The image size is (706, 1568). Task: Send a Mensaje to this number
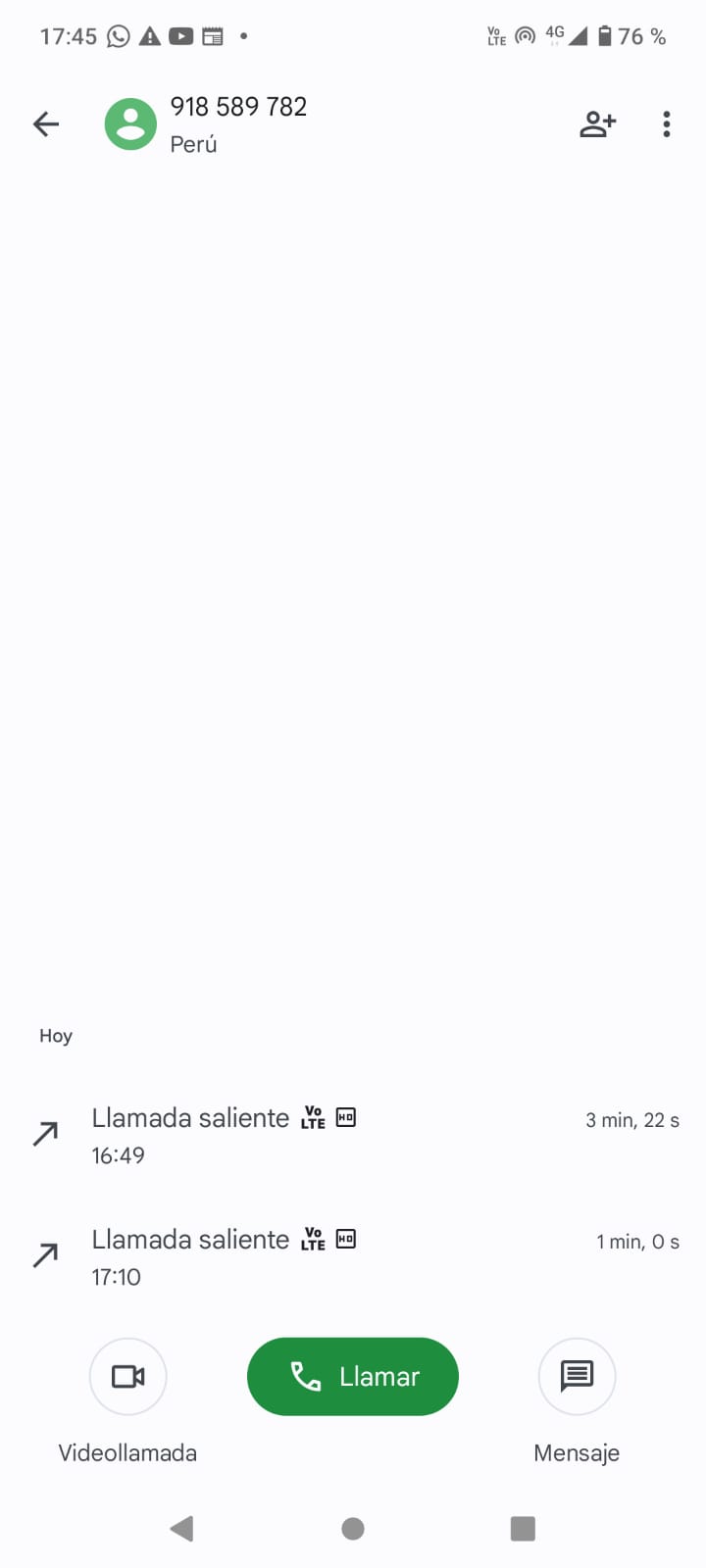point(577,1376)
